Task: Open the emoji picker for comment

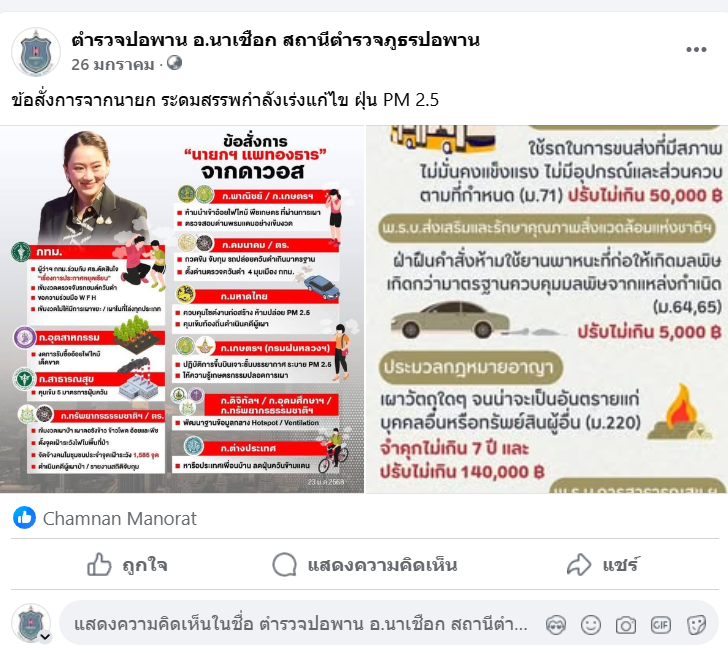Action: pos(591,625)
